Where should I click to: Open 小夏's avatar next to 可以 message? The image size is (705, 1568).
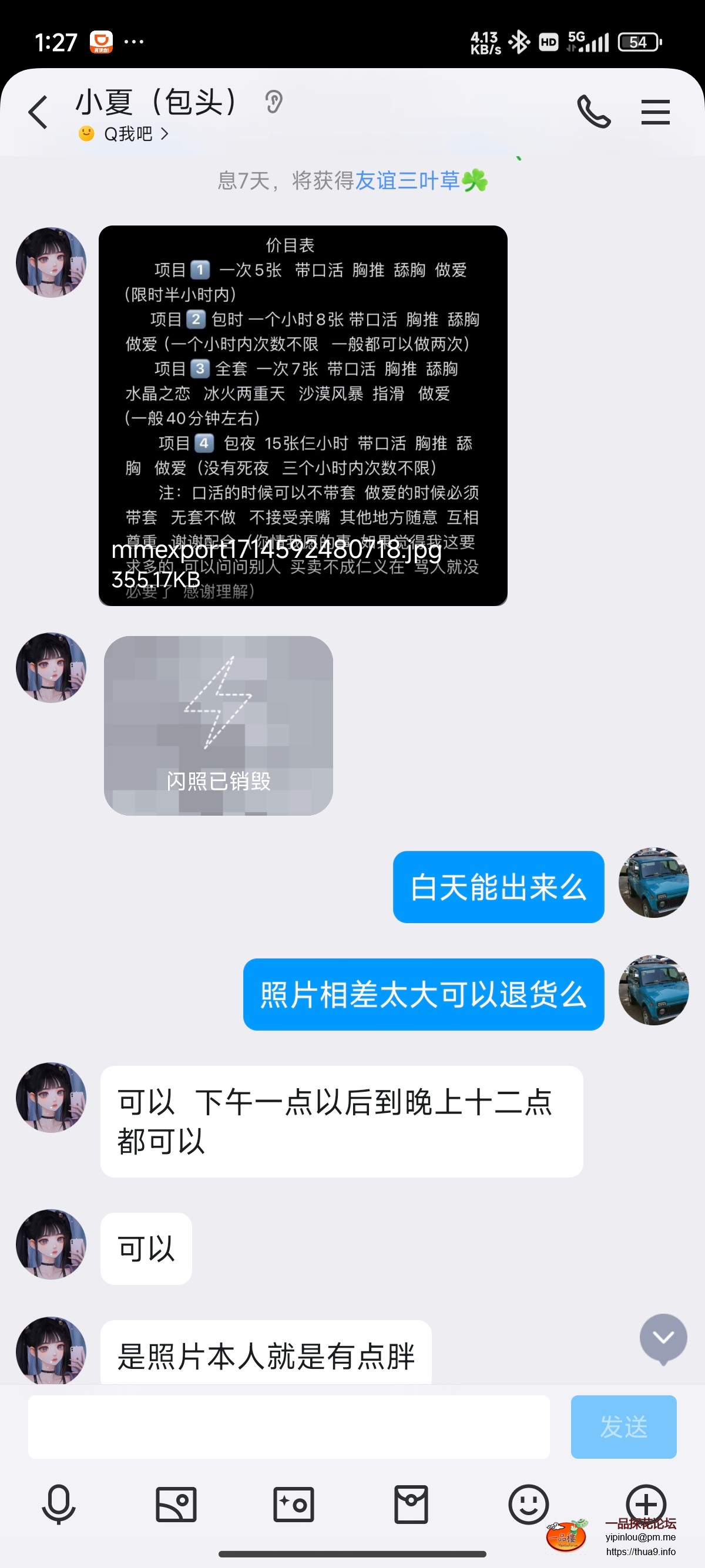pos(51,1244)
